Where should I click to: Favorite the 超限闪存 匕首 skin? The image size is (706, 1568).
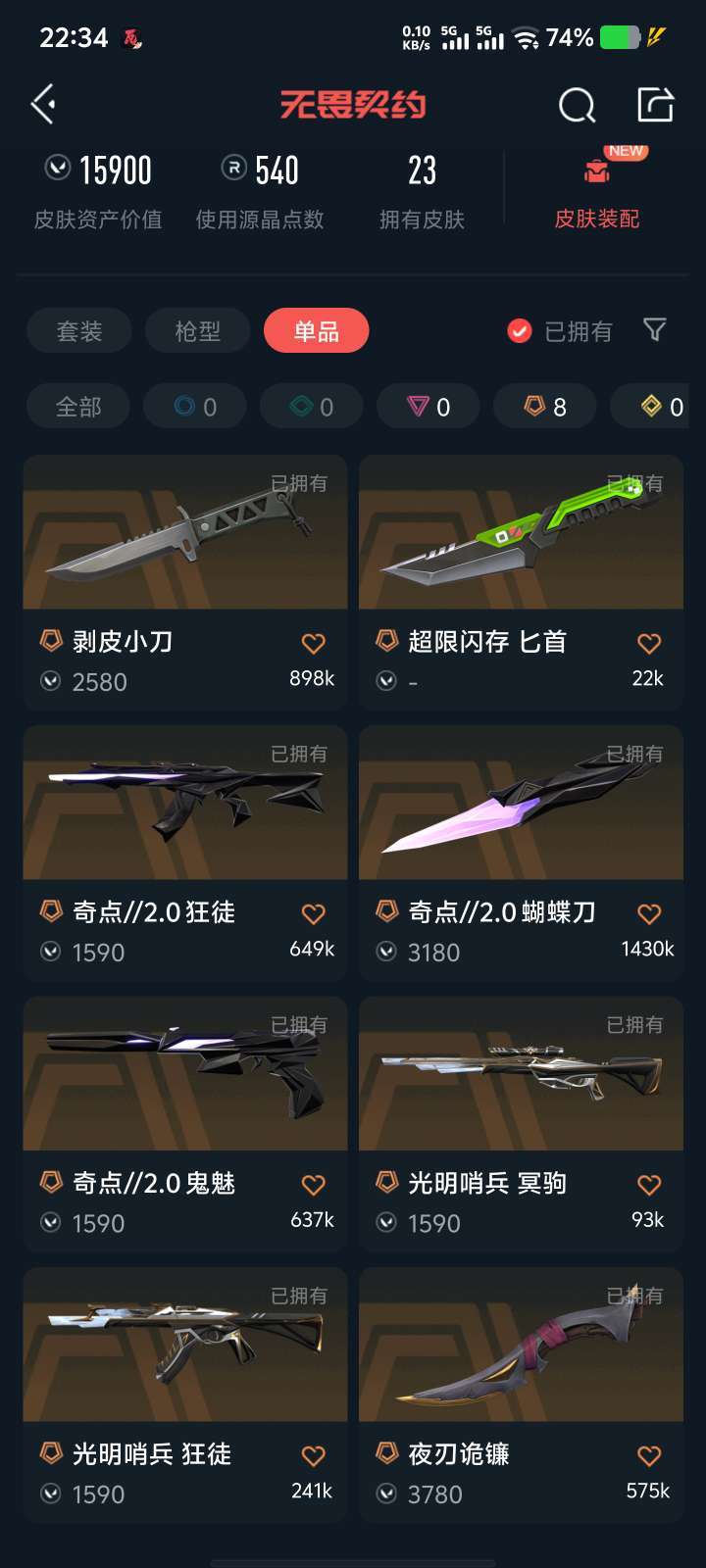pos(649,643)
